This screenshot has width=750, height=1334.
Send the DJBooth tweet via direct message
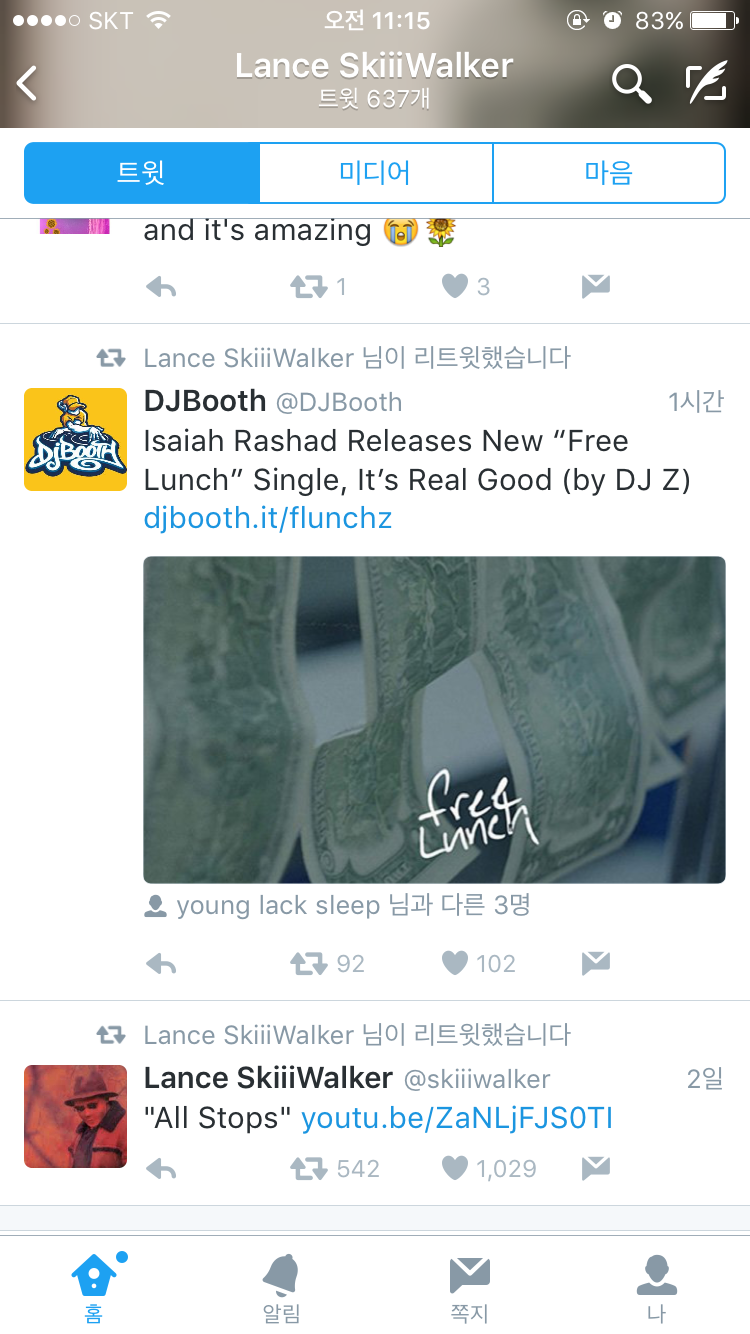(596, 963)
